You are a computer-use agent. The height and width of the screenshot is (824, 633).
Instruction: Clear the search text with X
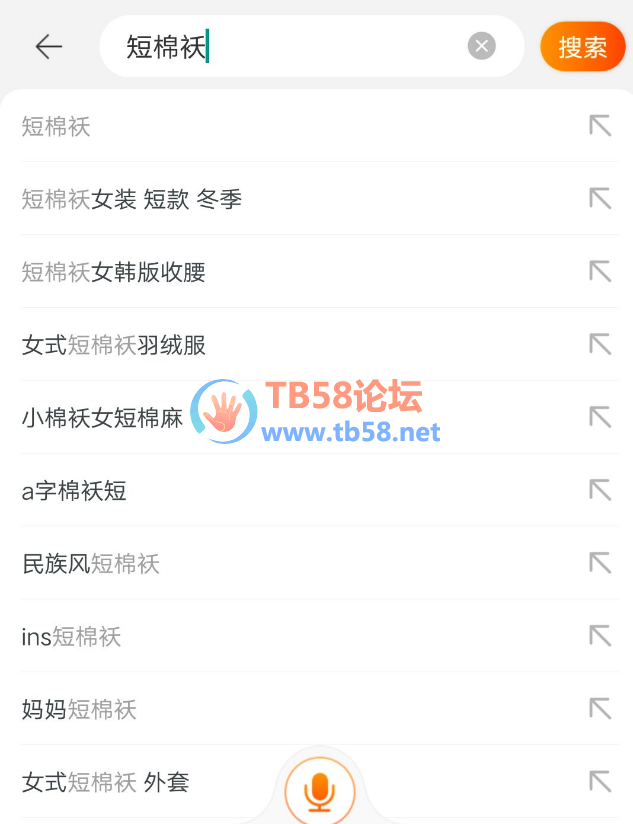point(482,46)
